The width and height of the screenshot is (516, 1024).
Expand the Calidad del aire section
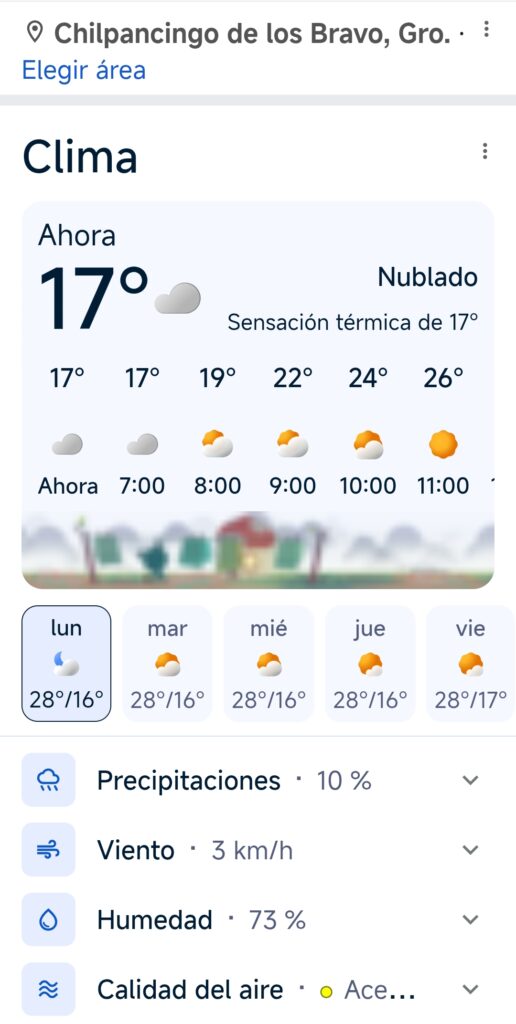tap(258, 990)
